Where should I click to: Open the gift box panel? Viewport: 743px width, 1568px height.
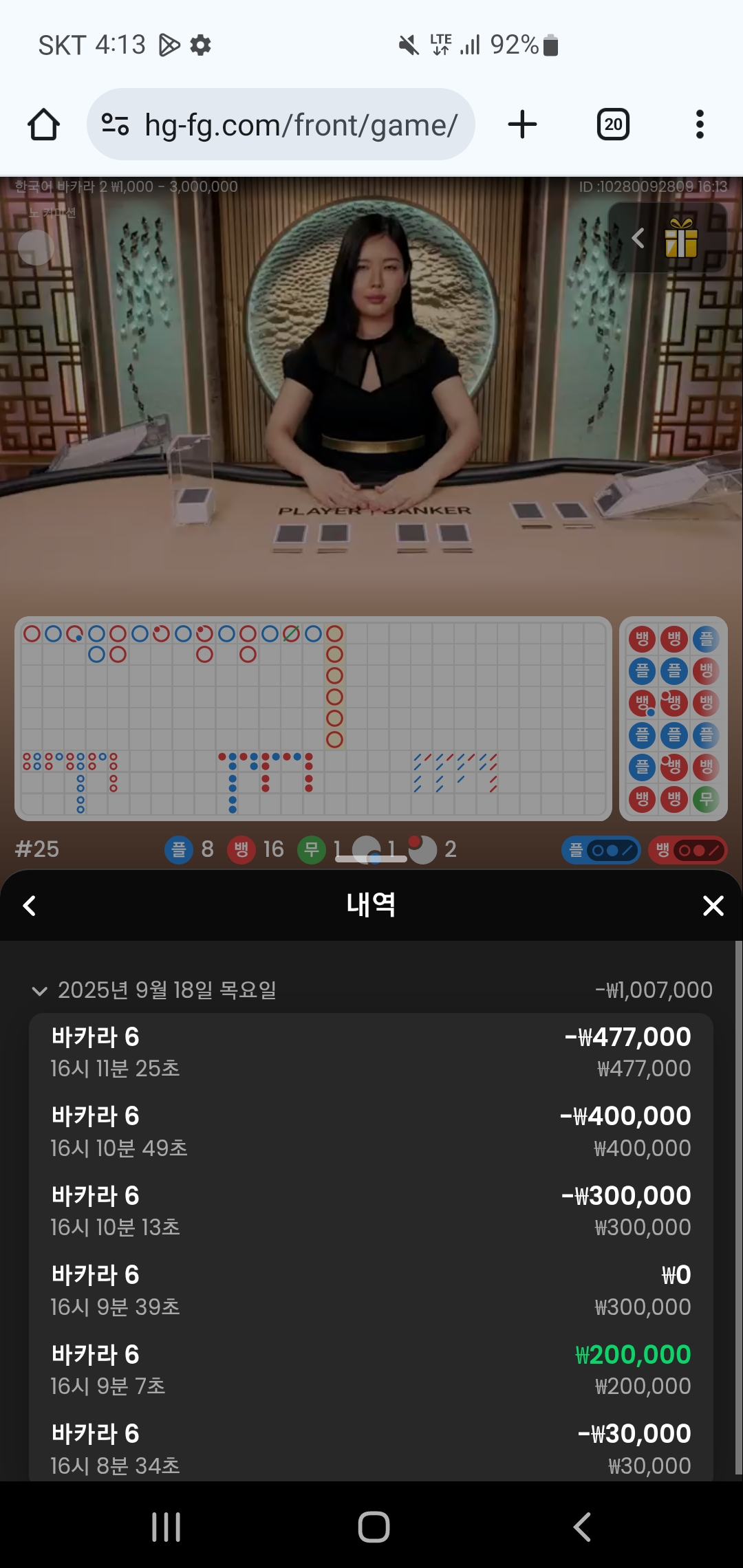[x=681, y=238]
